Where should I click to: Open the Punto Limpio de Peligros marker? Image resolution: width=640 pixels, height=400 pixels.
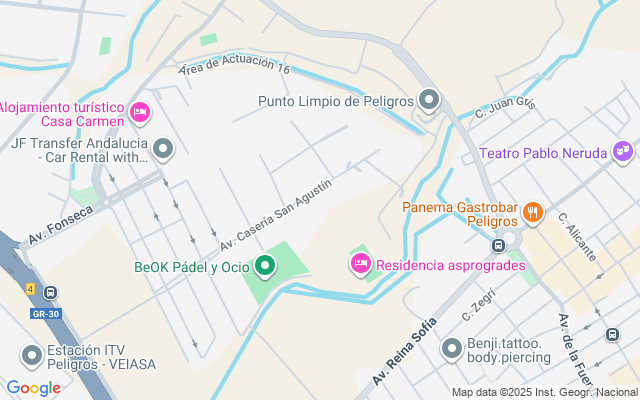click(430, 100)
